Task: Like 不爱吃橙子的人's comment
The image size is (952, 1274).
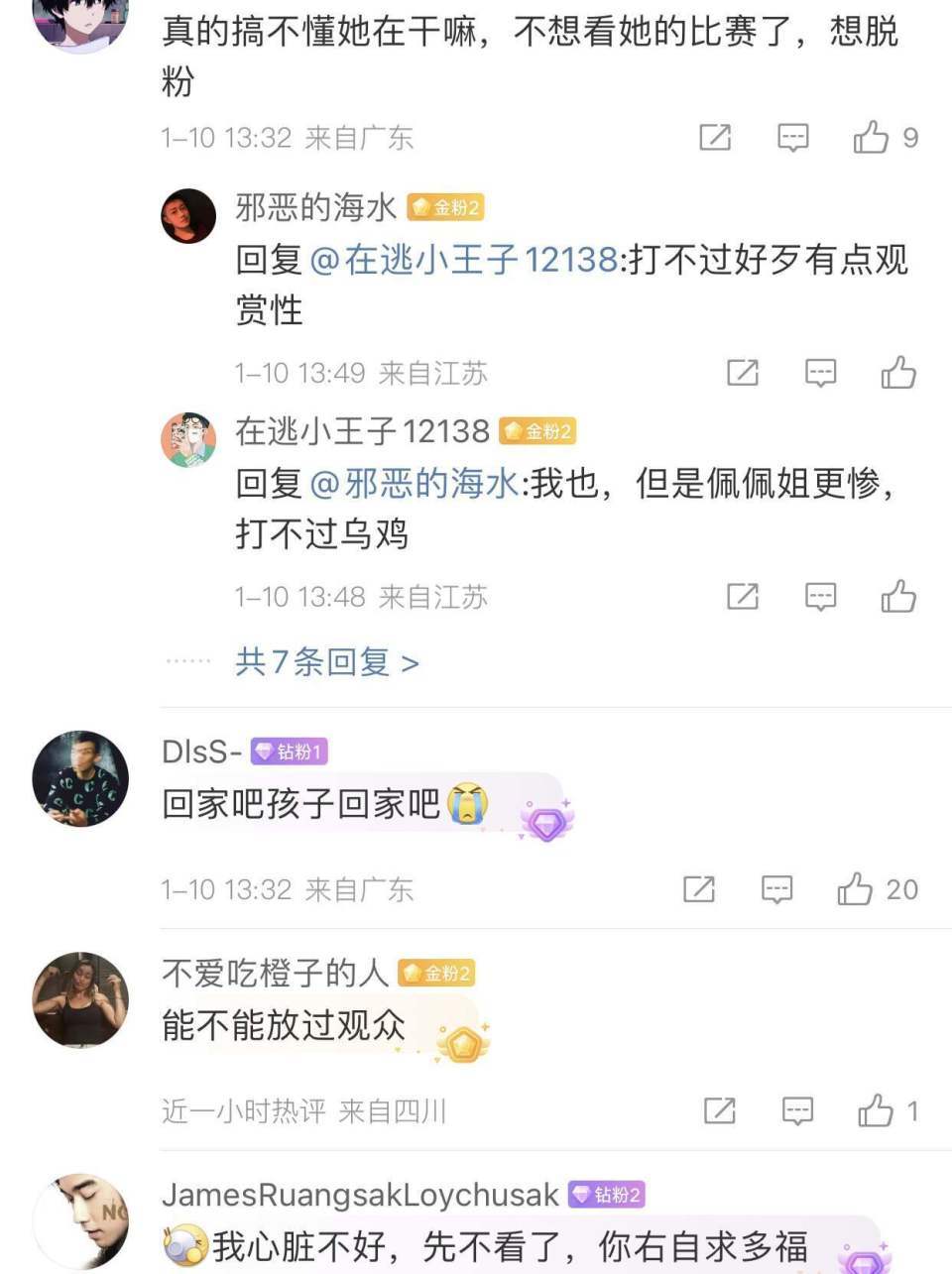Action: pyautogui.click(x=876, y=1110)
